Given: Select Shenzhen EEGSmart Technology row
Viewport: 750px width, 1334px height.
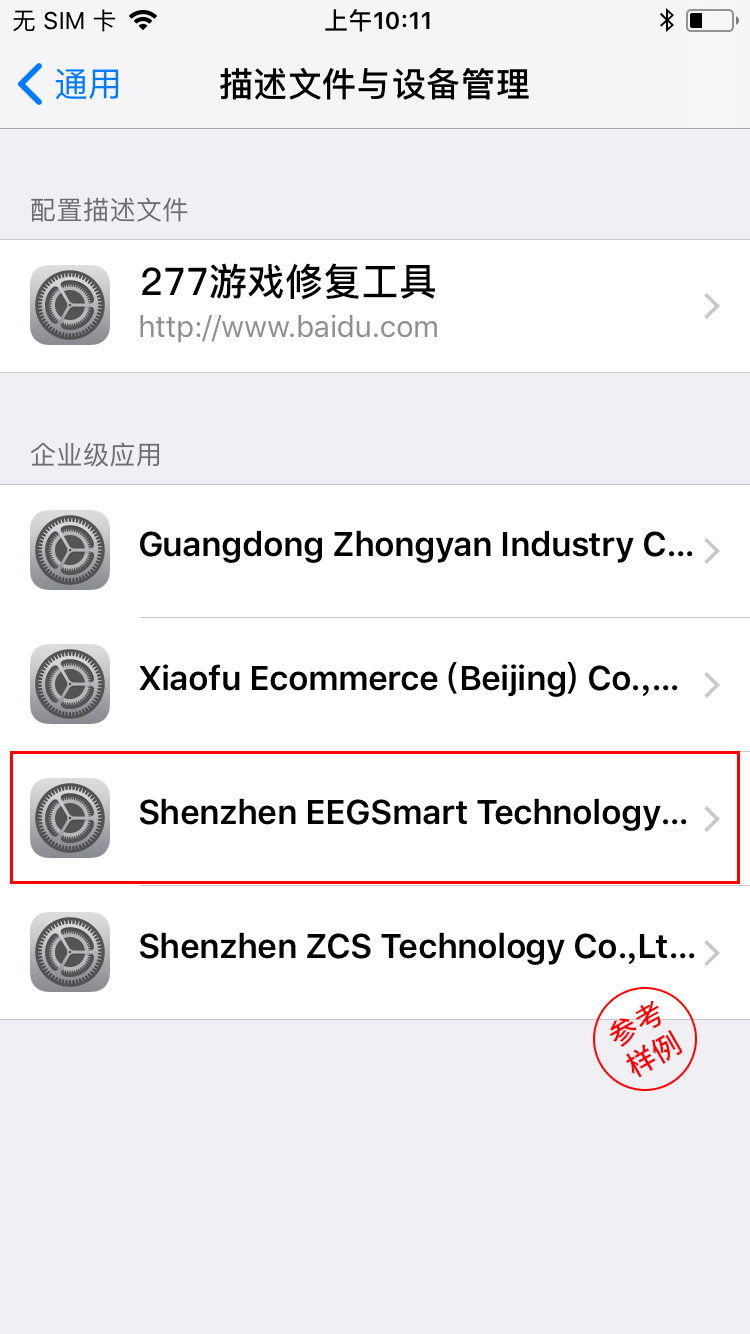Looking at the screenshot, I should point(375,818).
